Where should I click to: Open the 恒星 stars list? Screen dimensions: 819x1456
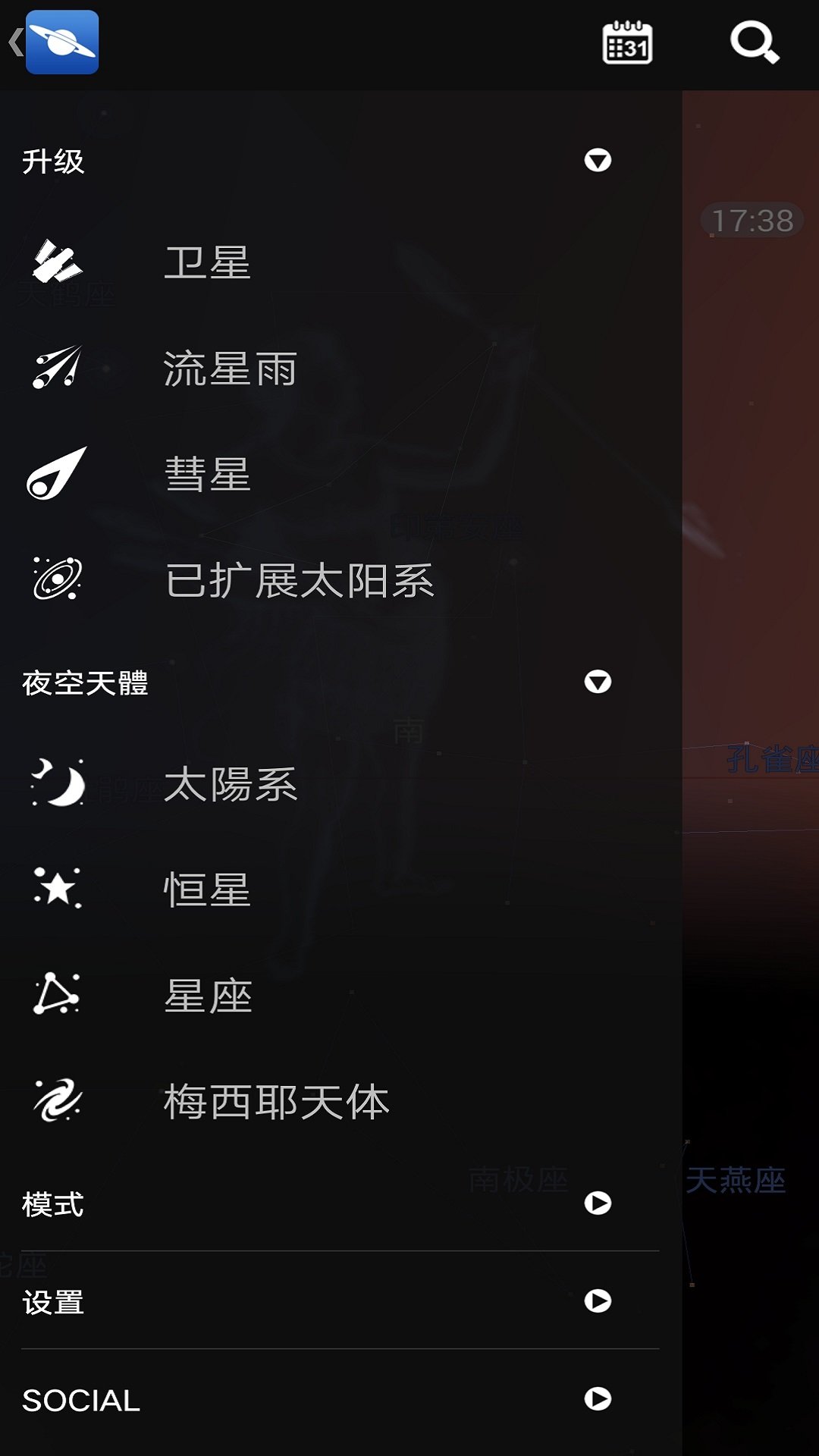point(207,890)
